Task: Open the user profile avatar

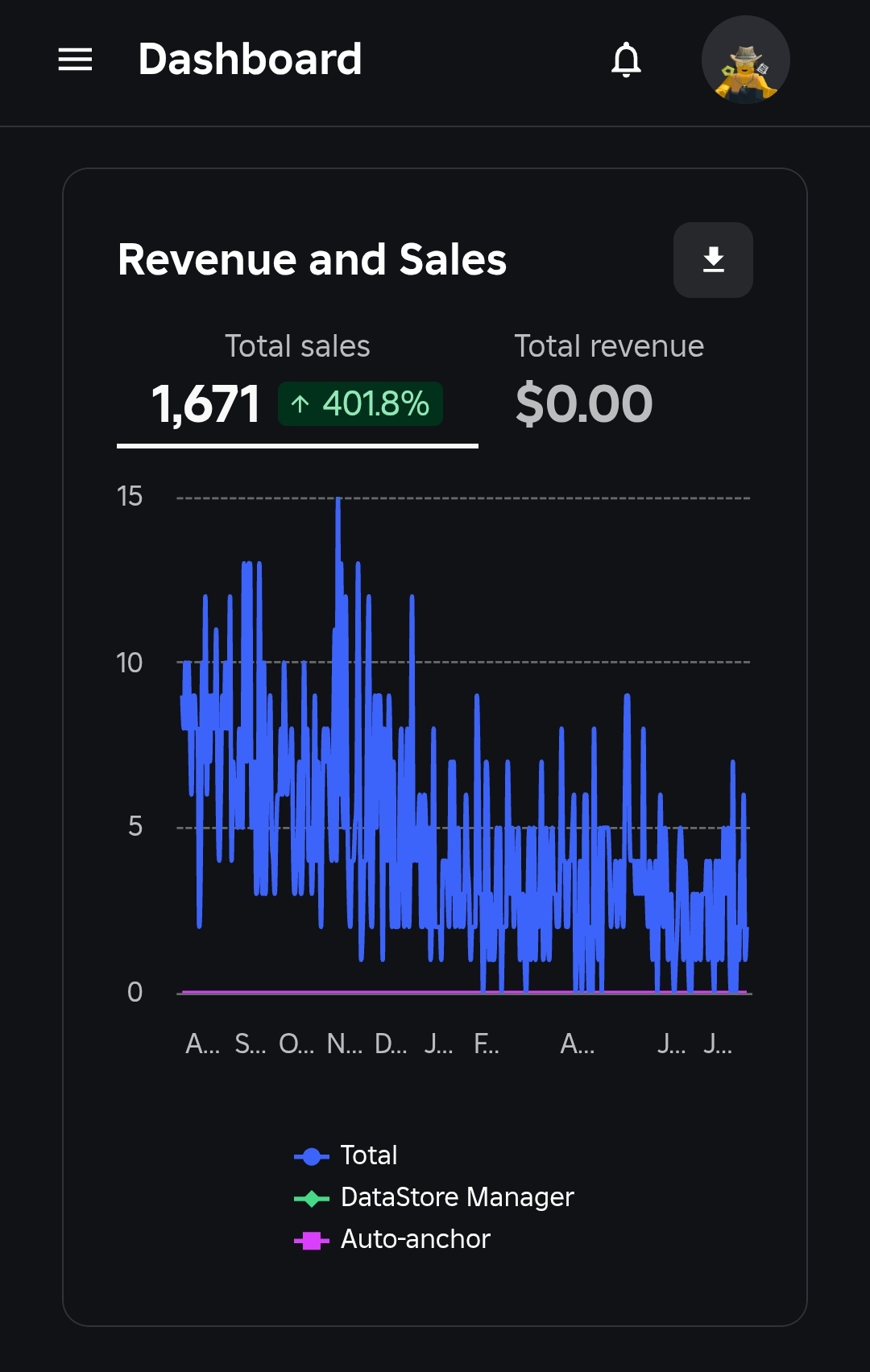Action: (x=746, y=60)
